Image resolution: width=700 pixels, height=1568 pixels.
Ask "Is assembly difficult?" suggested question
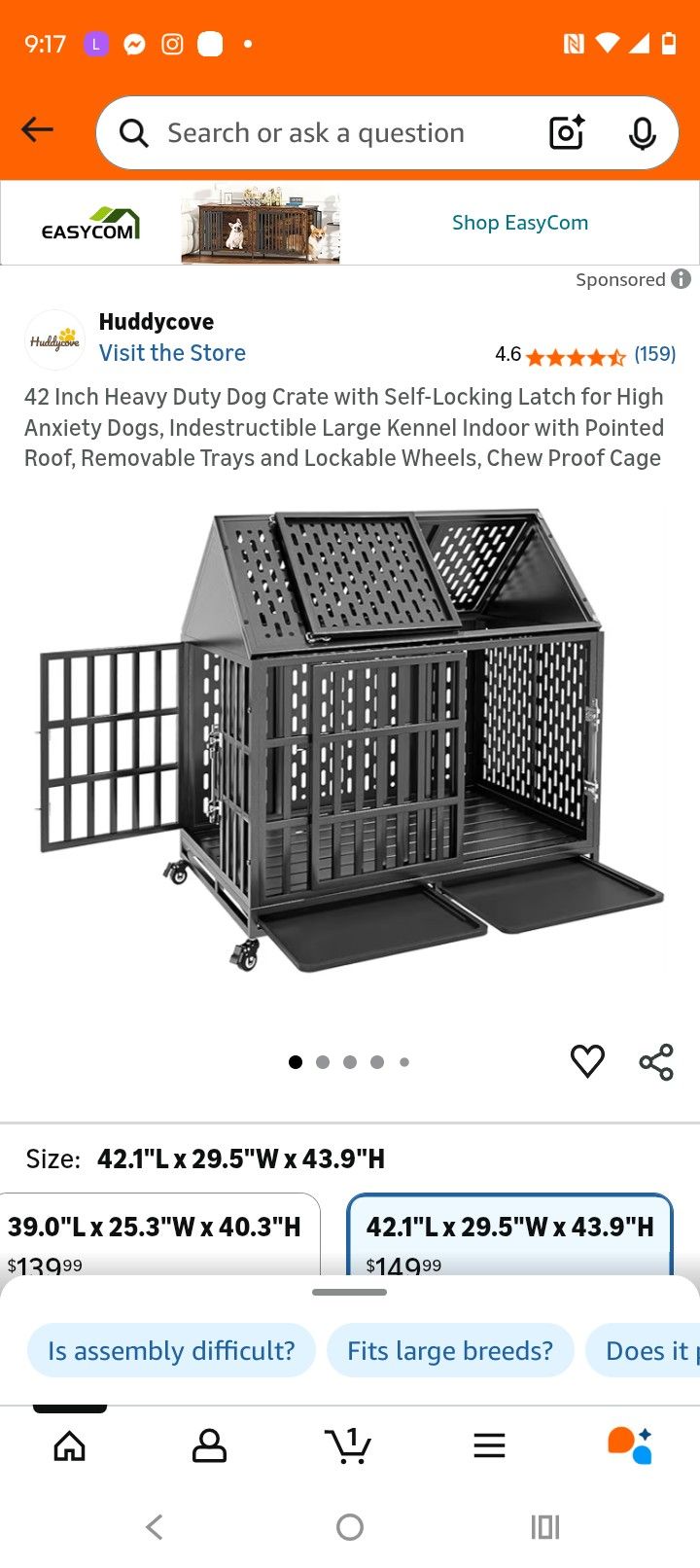click(x=171, y=1350)
